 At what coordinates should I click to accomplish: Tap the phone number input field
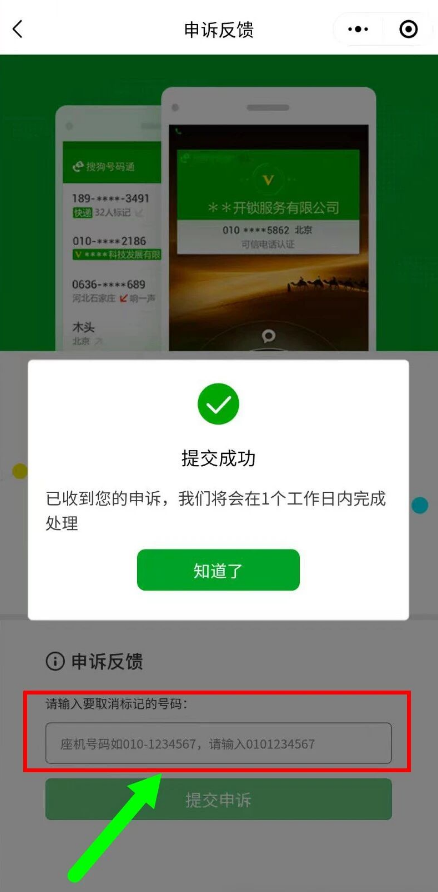pyautogui.click(x=218, y=743)
